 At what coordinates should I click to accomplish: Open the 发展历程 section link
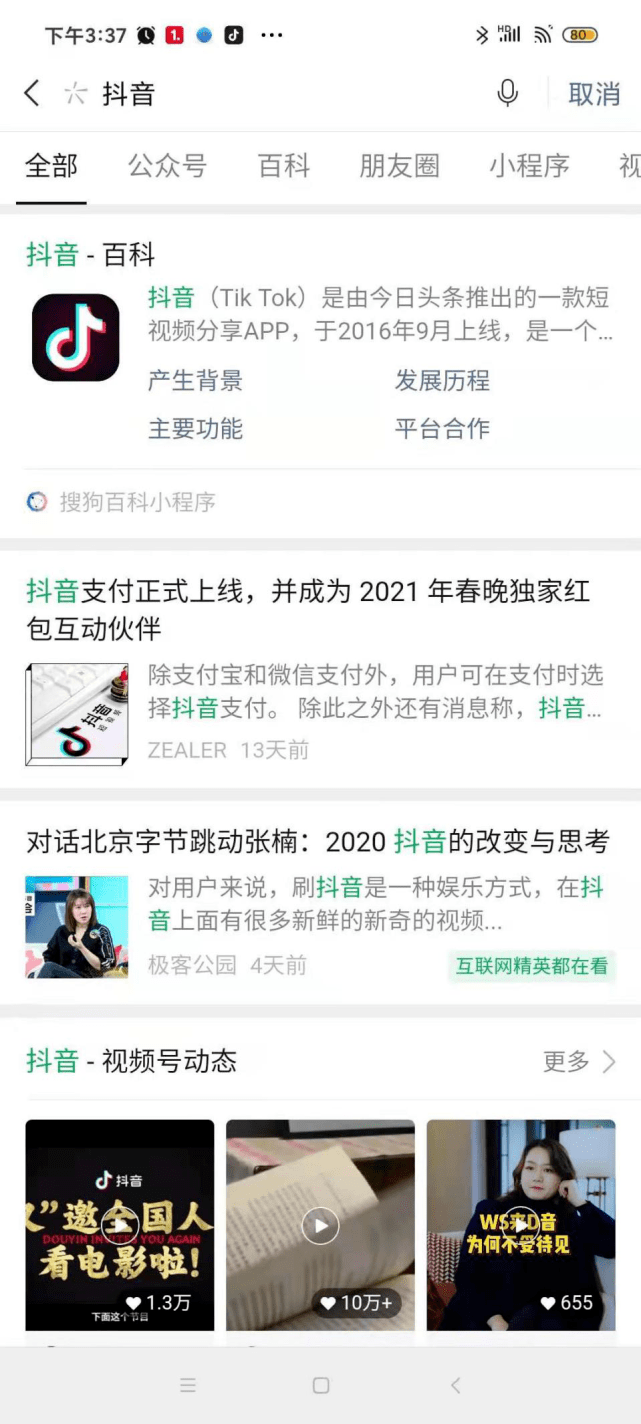pyautogui.click(x=442, y=380)
